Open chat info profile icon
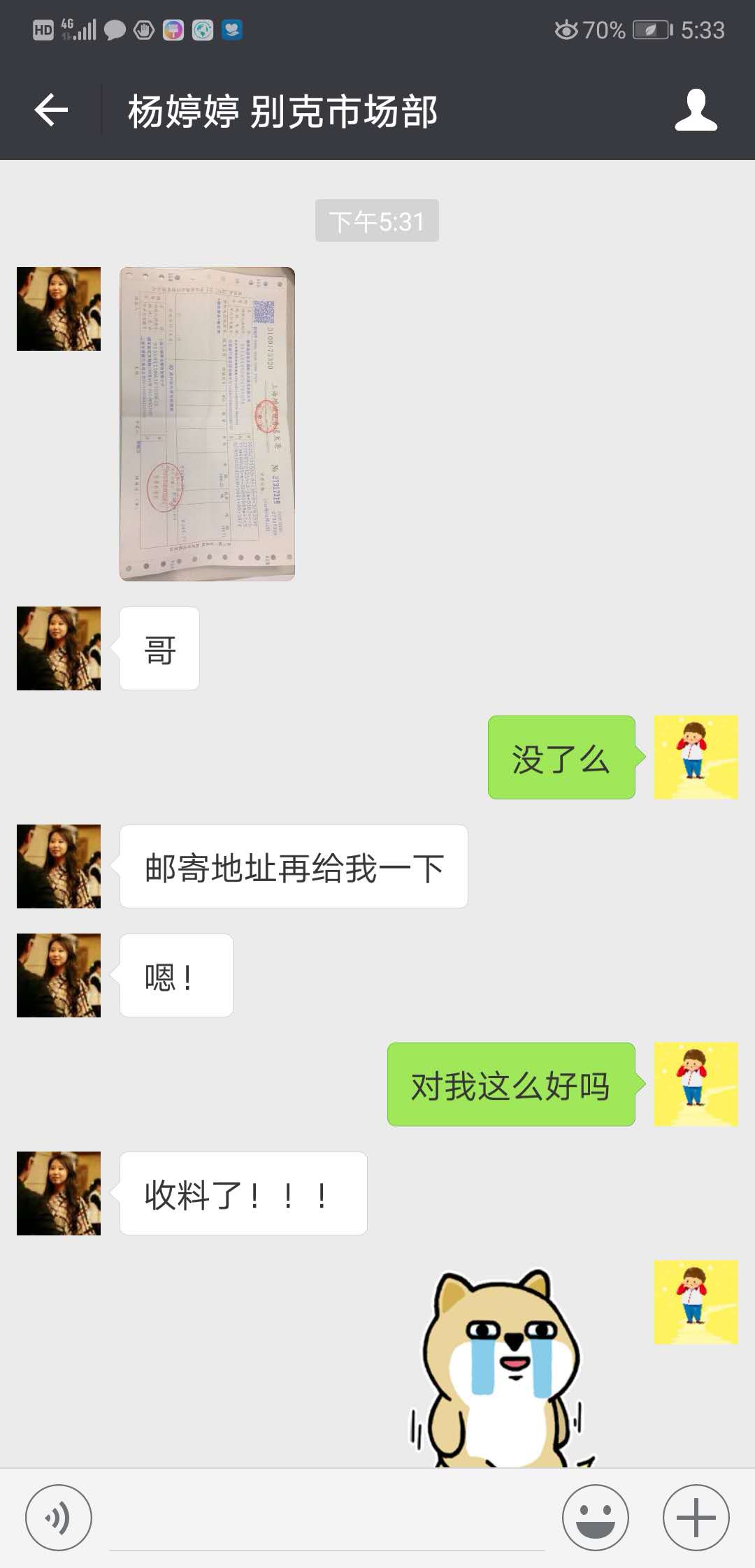Viewport: 755px width, 1568px height. click(x=696, y=110)
